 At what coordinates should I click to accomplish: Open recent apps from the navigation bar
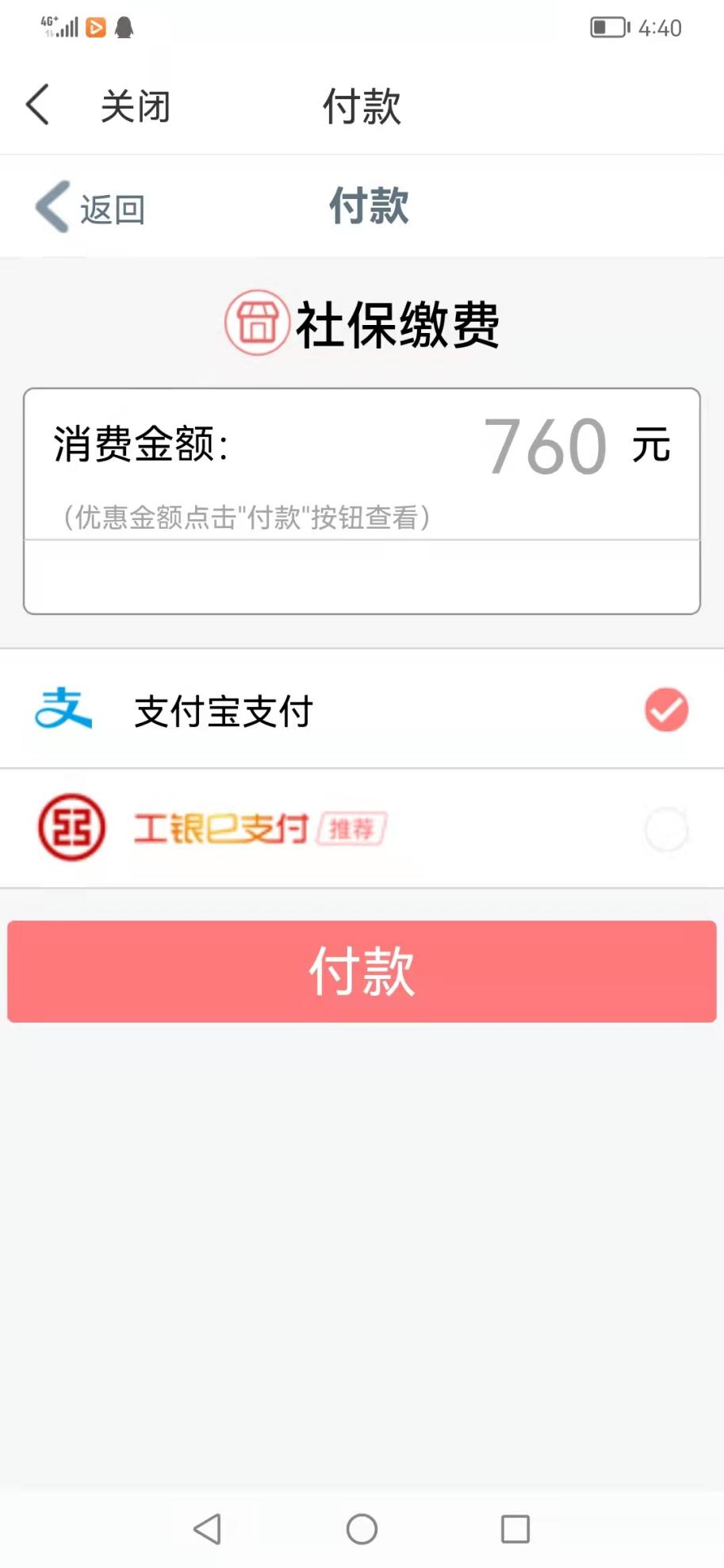[515, 1528]
